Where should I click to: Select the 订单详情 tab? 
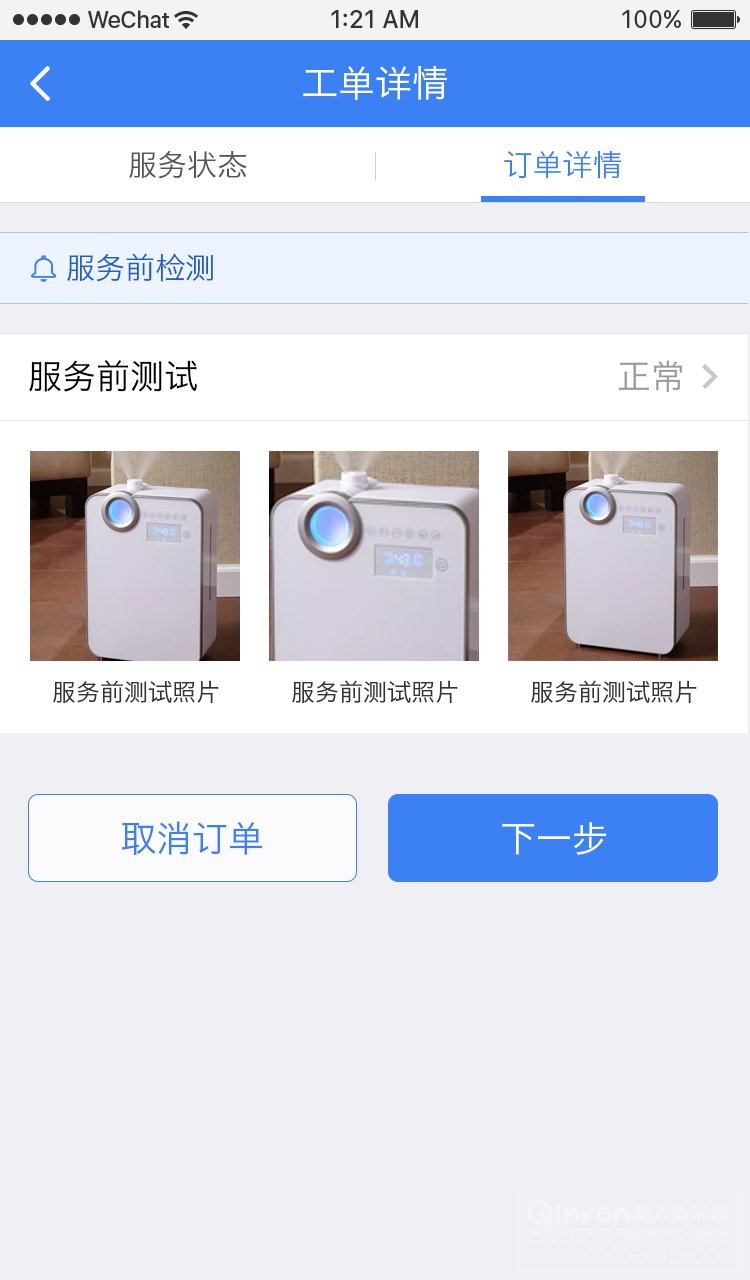click(x=563, y=165)
